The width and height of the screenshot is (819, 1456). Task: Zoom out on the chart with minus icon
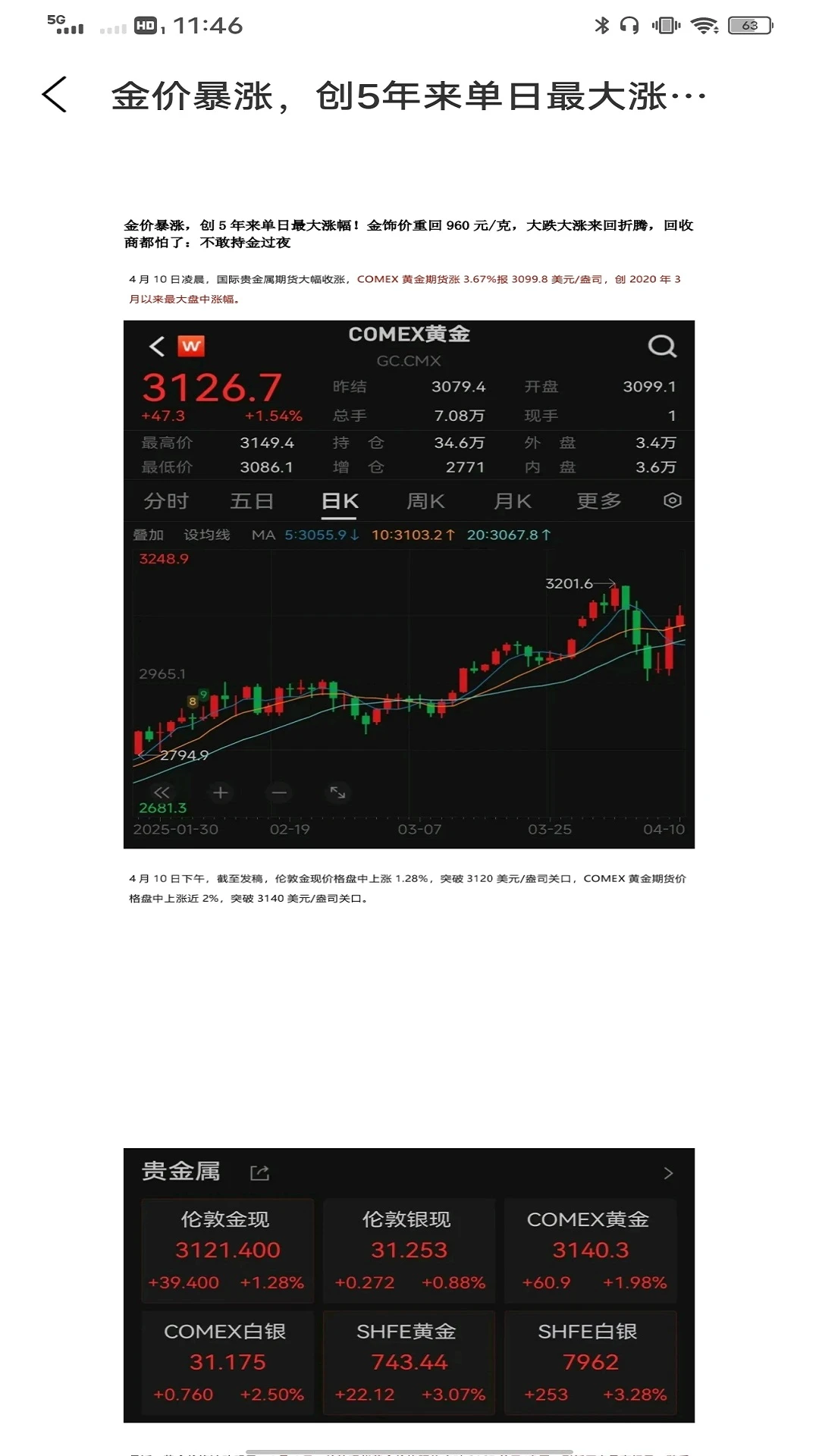coord(279,791)
